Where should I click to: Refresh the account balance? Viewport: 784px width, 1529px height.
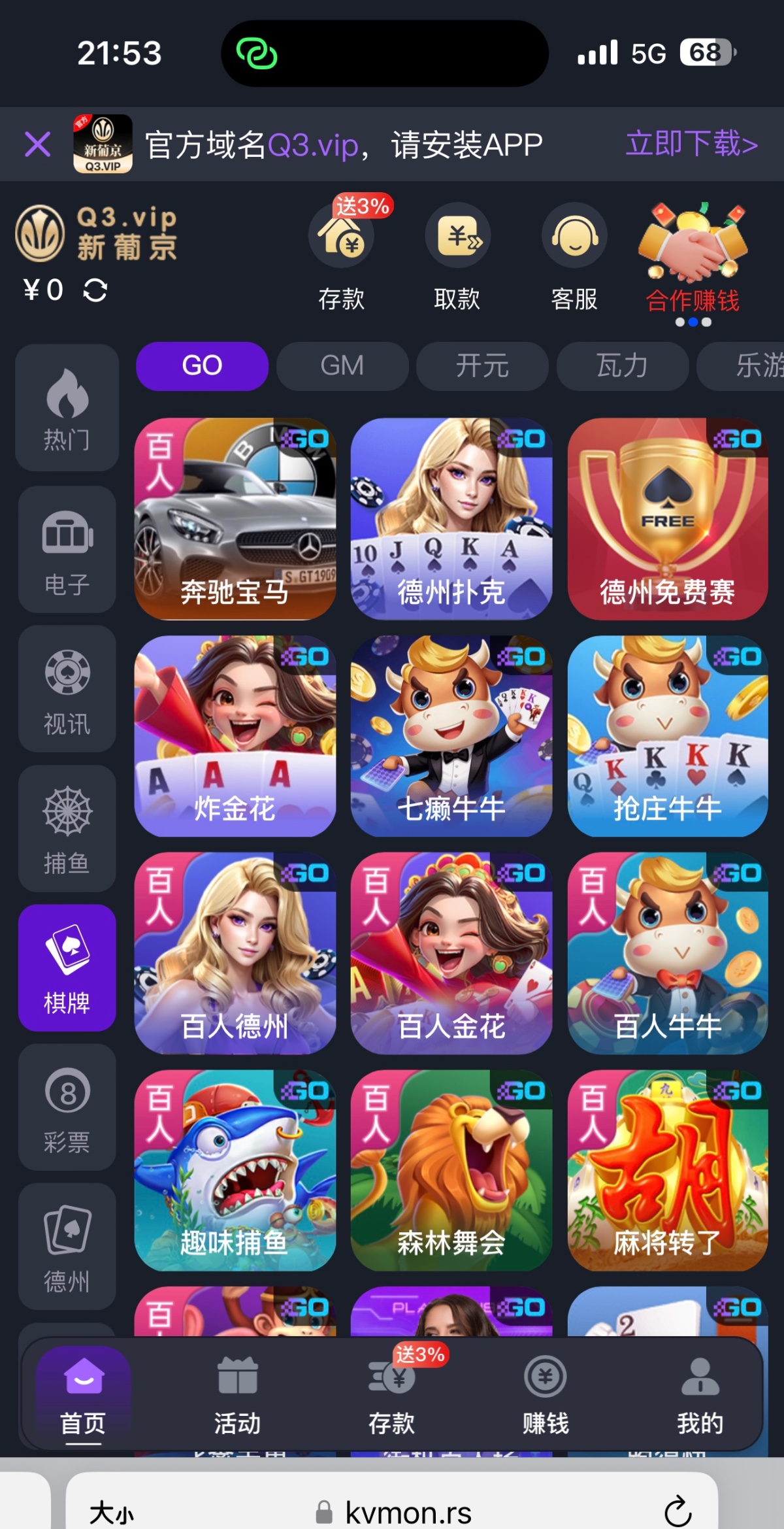pyautogui.click(x=95, y=290)
